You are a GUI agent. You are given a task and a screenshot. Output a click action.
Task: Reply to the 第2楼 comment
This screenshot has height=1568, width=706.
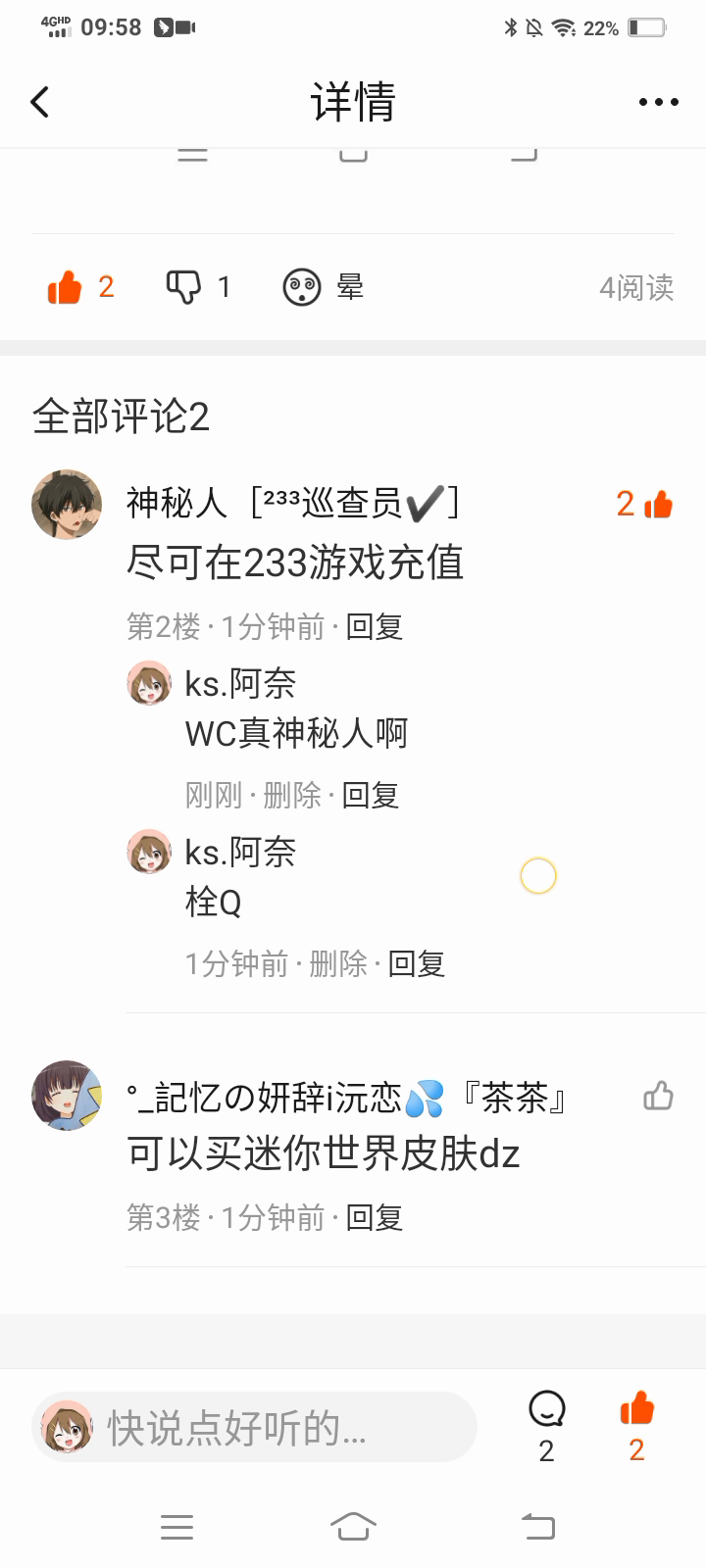coord(375,626)
